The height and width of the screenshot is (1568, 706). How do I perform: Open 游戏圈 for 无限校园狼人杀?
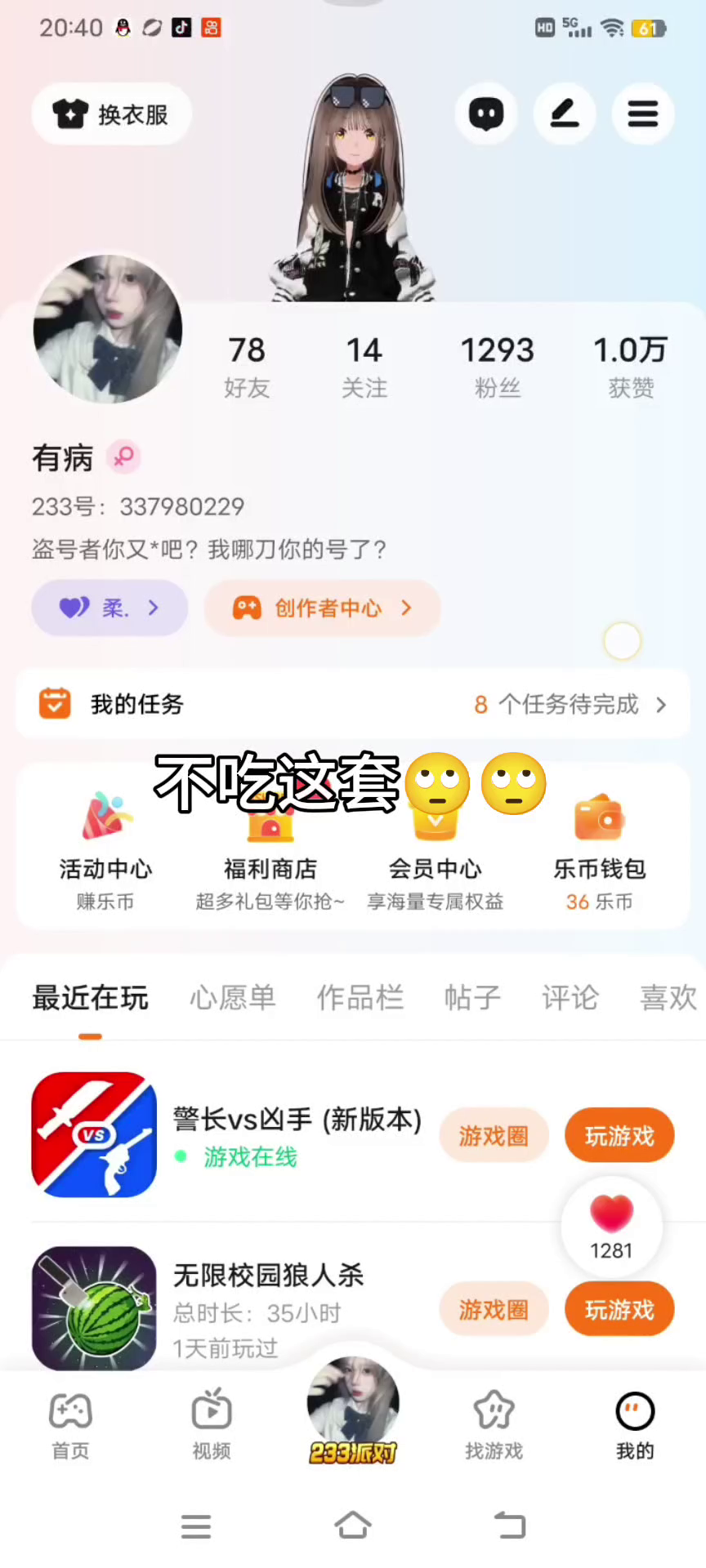coord(494,1310)
